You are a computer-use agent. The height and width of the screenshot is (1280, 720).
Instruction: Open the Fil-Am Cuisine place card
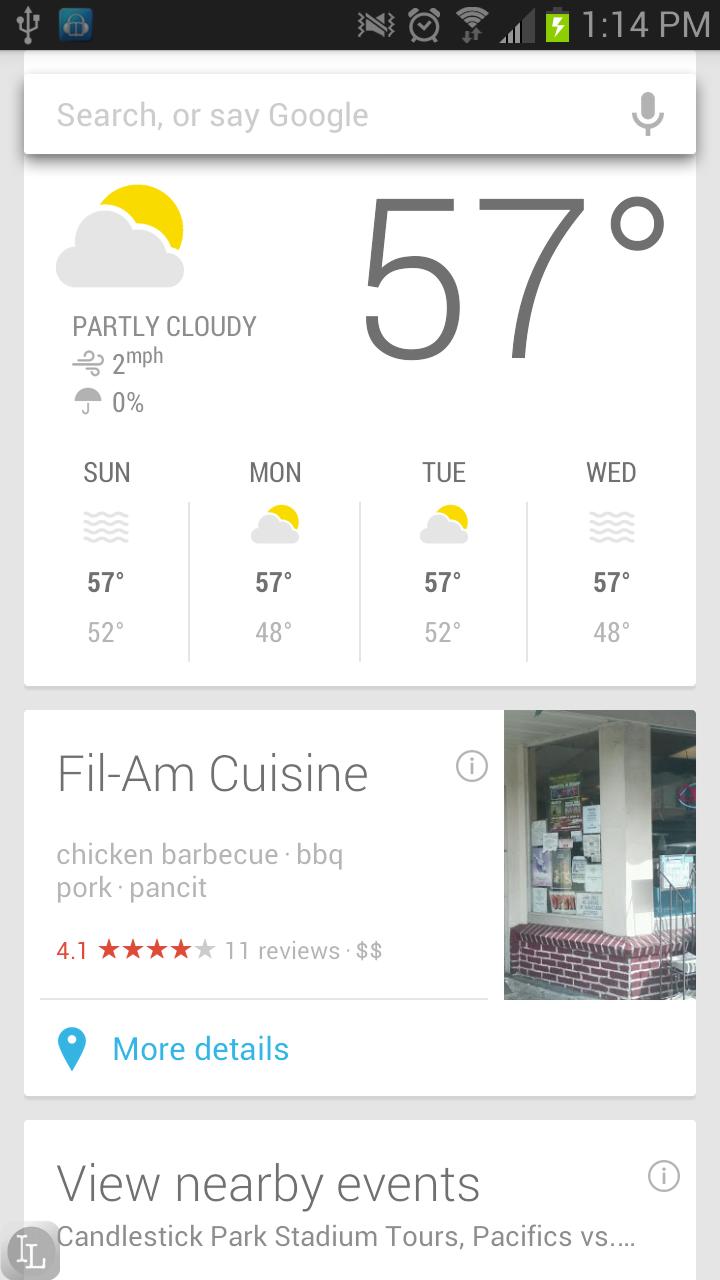pos(212,774)
